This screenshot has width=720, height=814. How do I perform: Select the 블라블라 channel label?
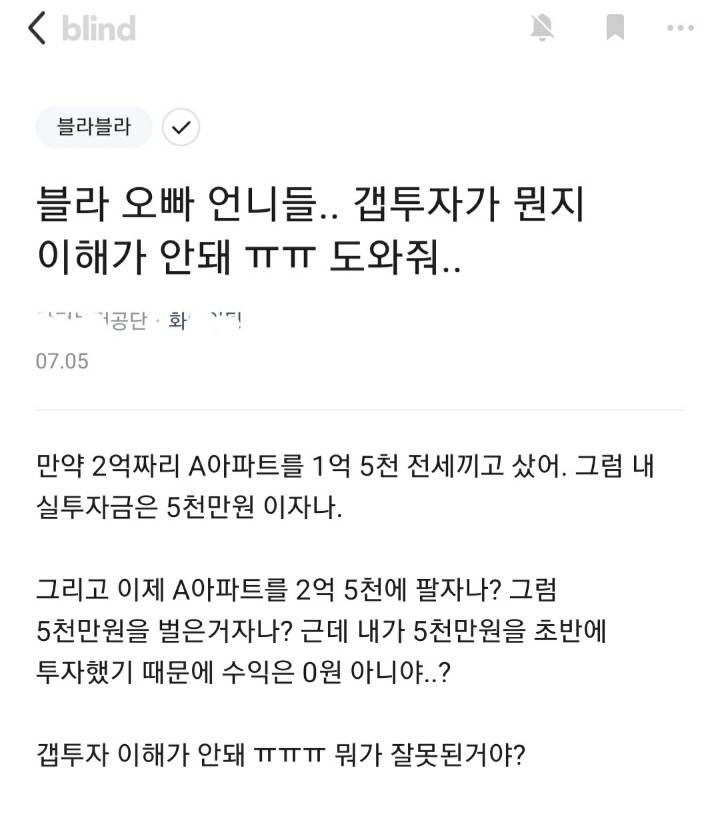click(93, 127)
